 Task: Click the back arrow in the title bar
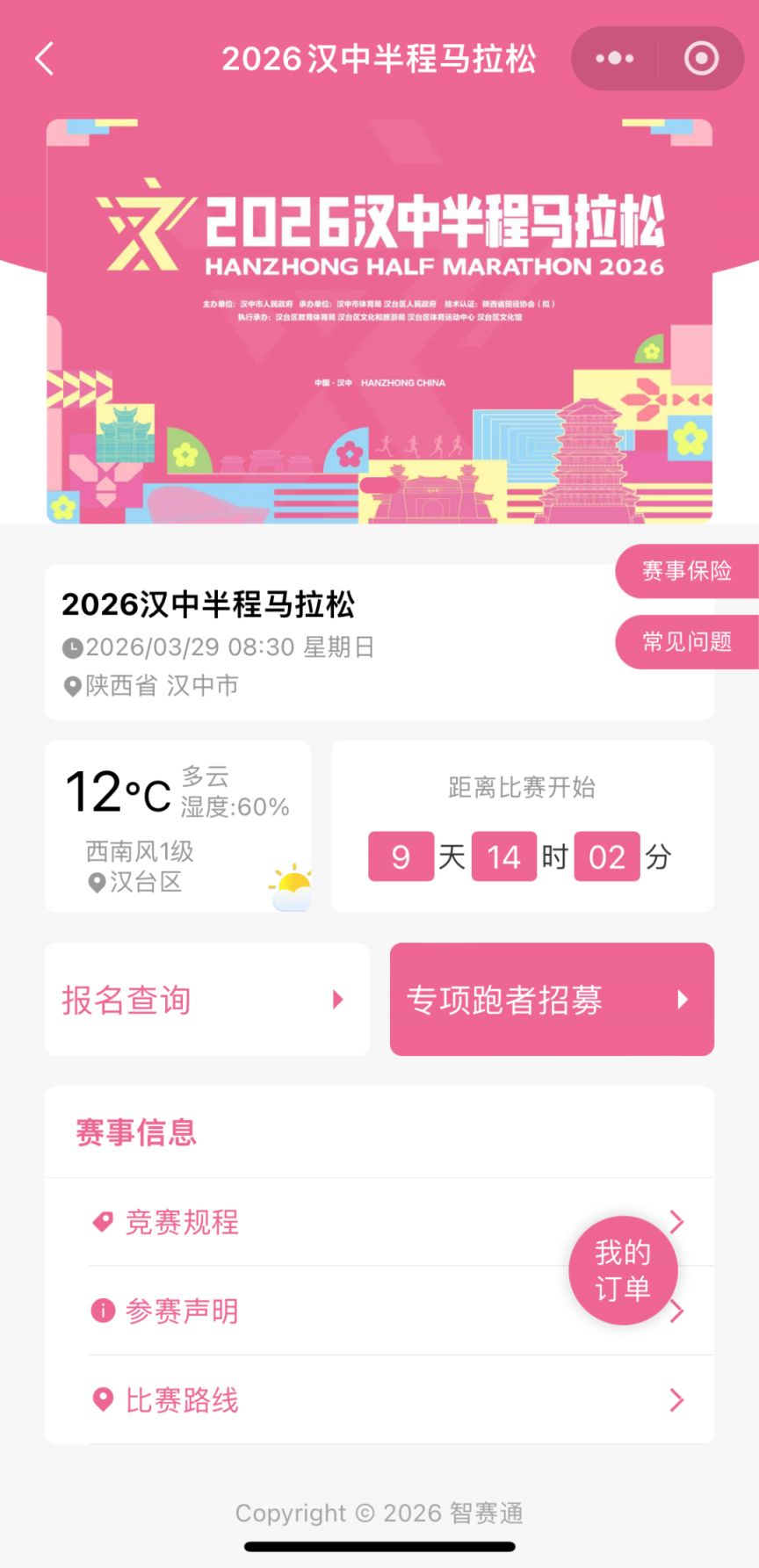tap(42, 58)
